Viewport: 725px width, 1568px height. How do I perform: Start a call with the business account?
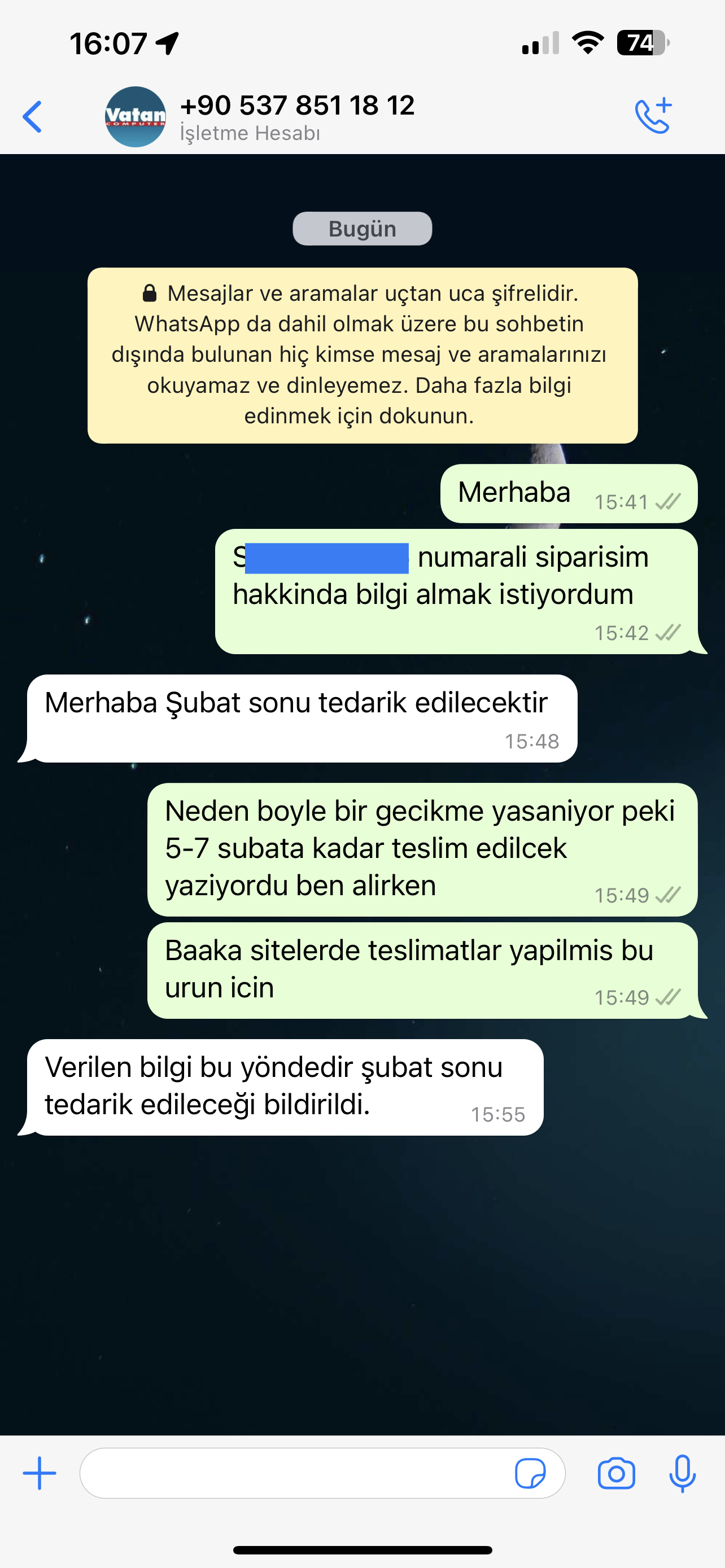point(653,116)
